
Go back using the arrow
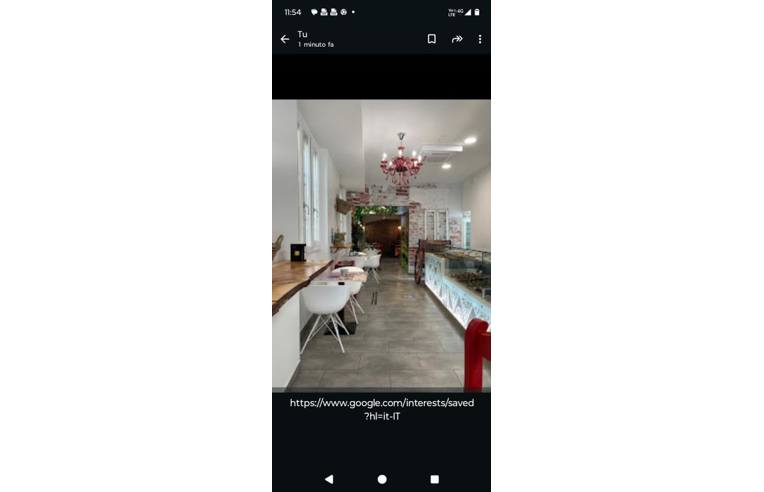(x=285, y=39)
